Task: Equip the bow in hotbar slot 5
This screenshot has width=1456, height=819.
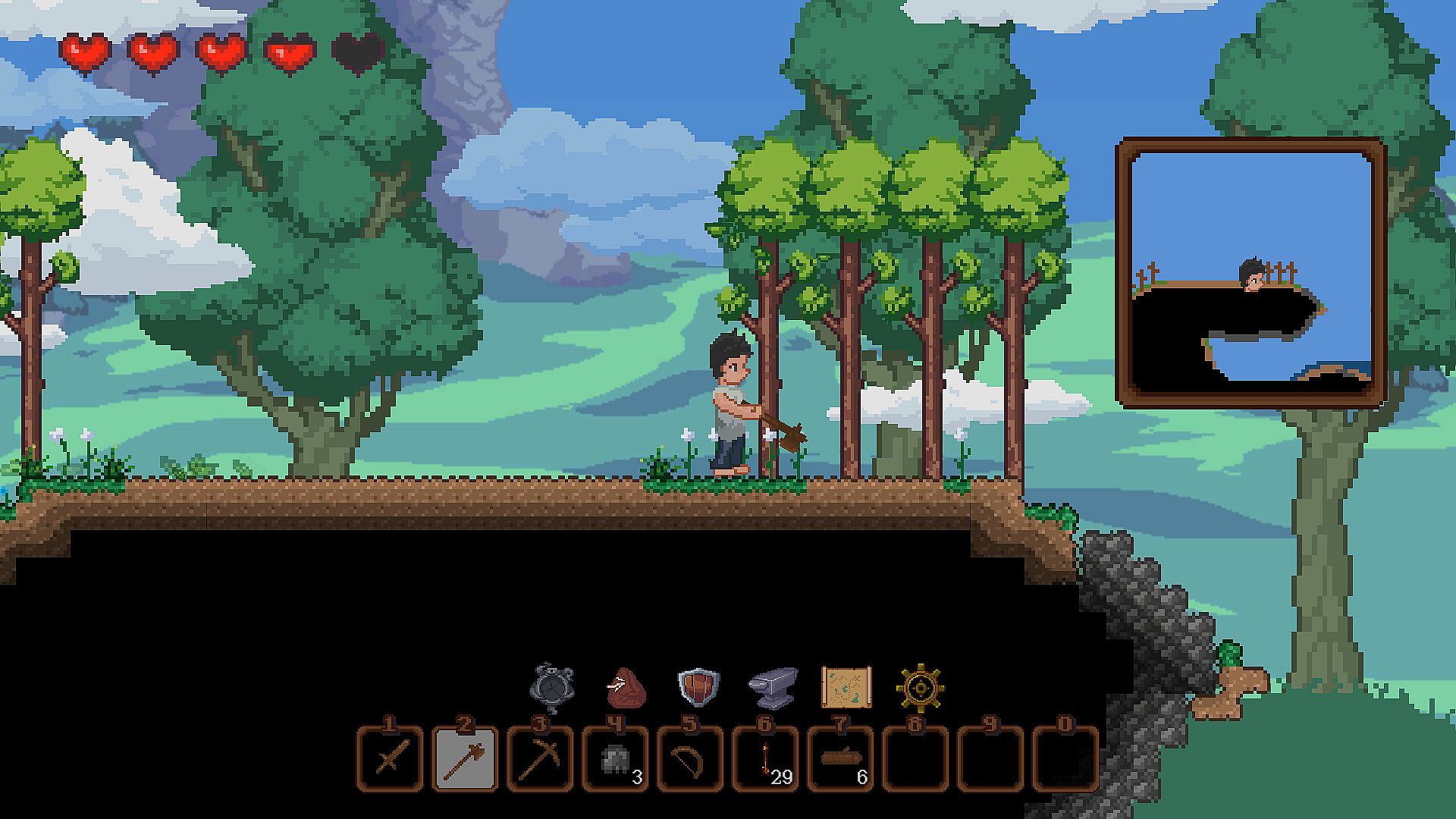Action: point(690,759)
